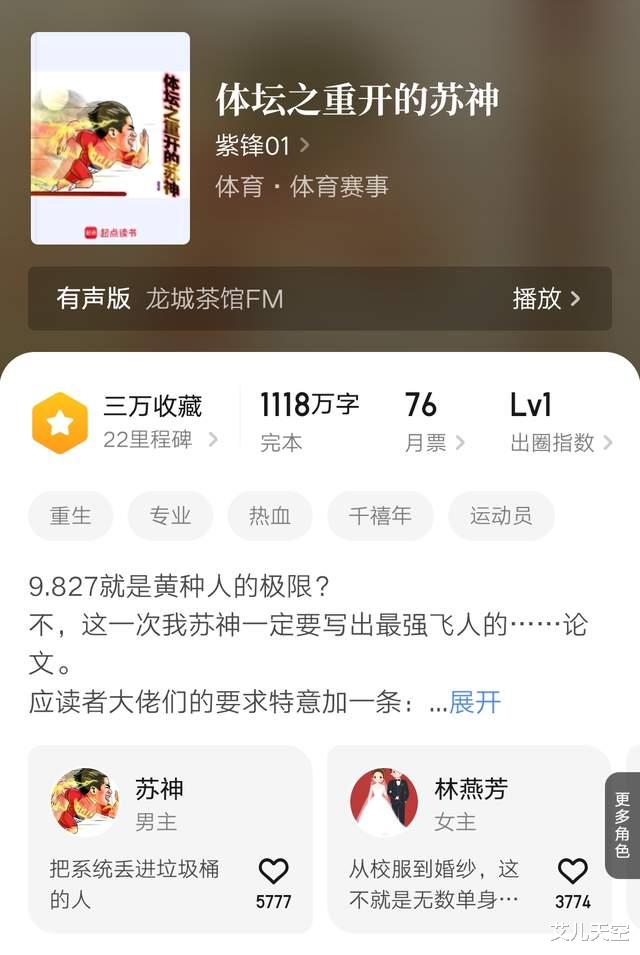Show 更多角色 characters
The image size is (640, 955).
pyautogui.click(x=622, y=825)
